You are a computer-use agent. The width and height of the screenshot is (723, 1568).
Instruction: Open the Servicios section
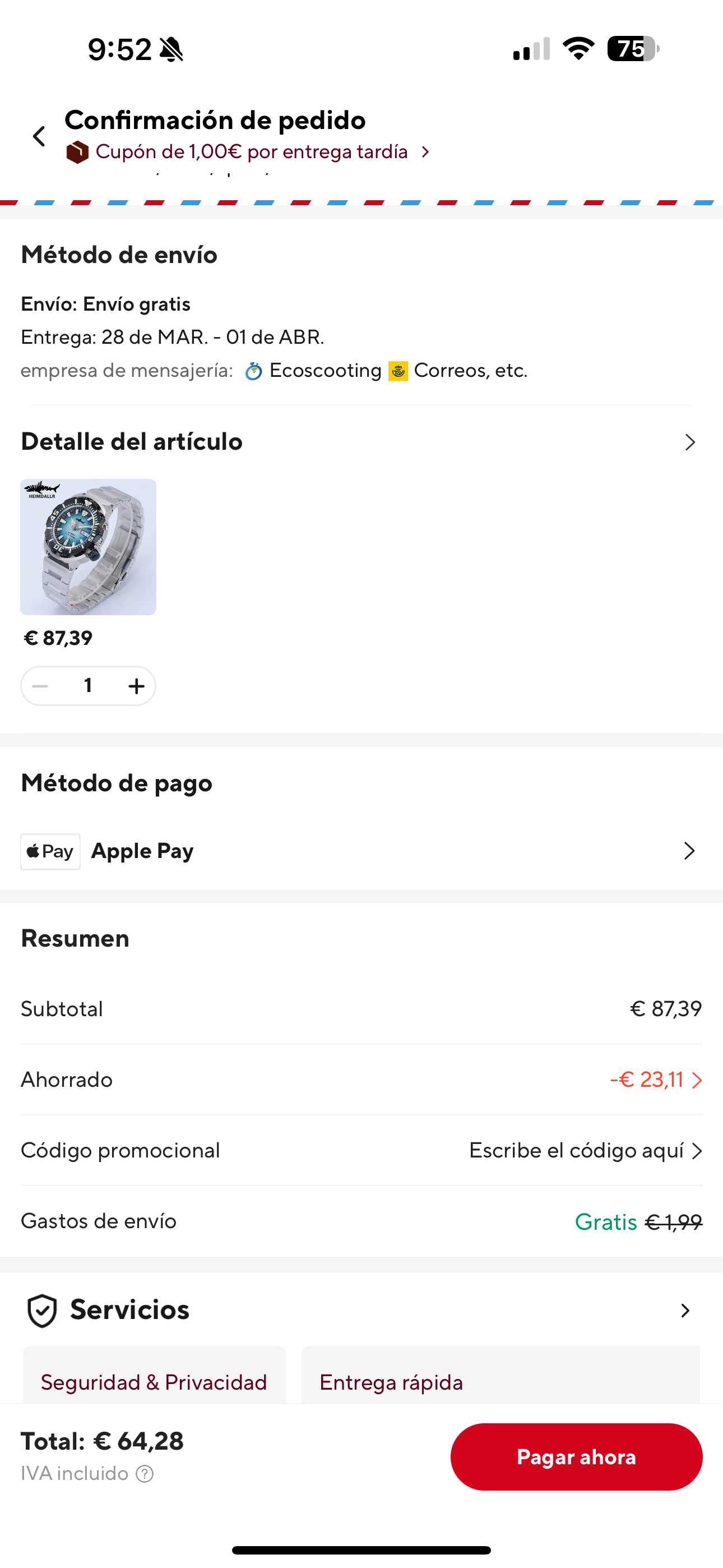[685, 1310]
